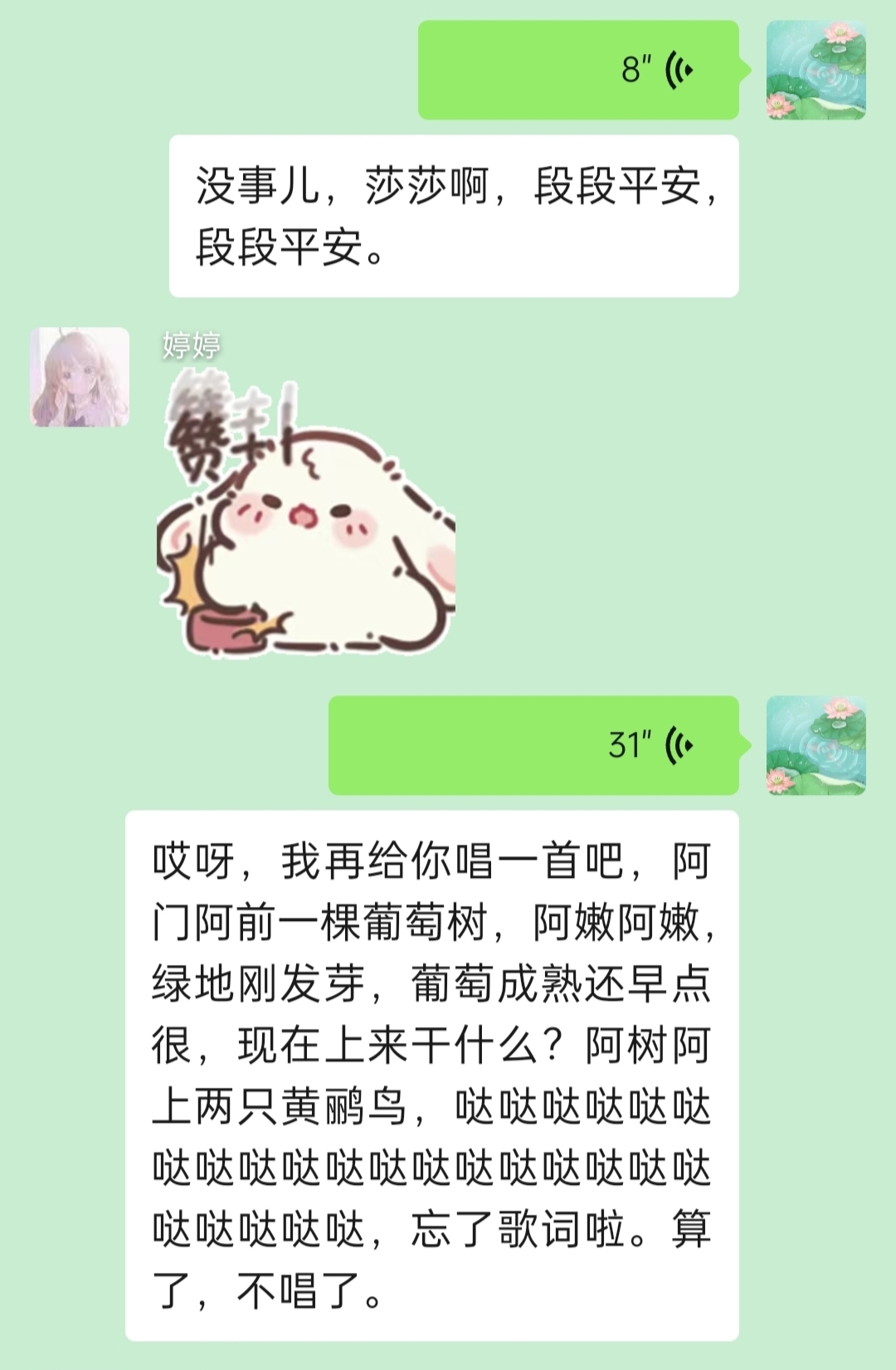Open 婷婷's profile avatar
The image size is (896, 1370).
[80, 378]
